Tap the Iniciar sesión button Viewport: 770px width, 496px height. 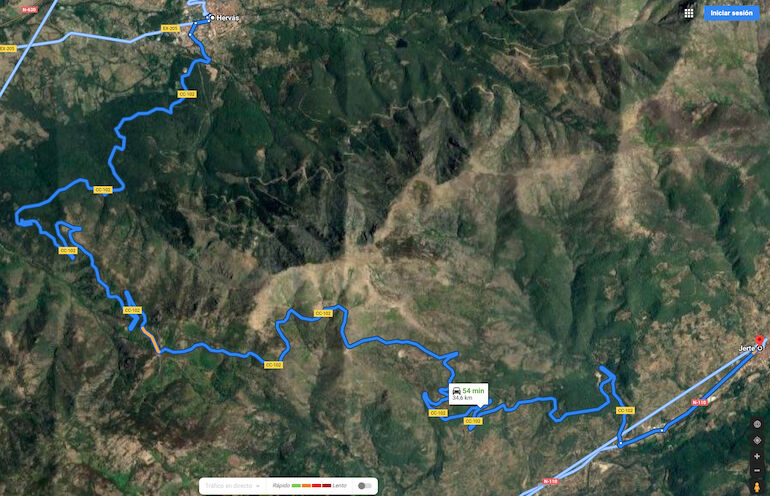click(731, 13)
